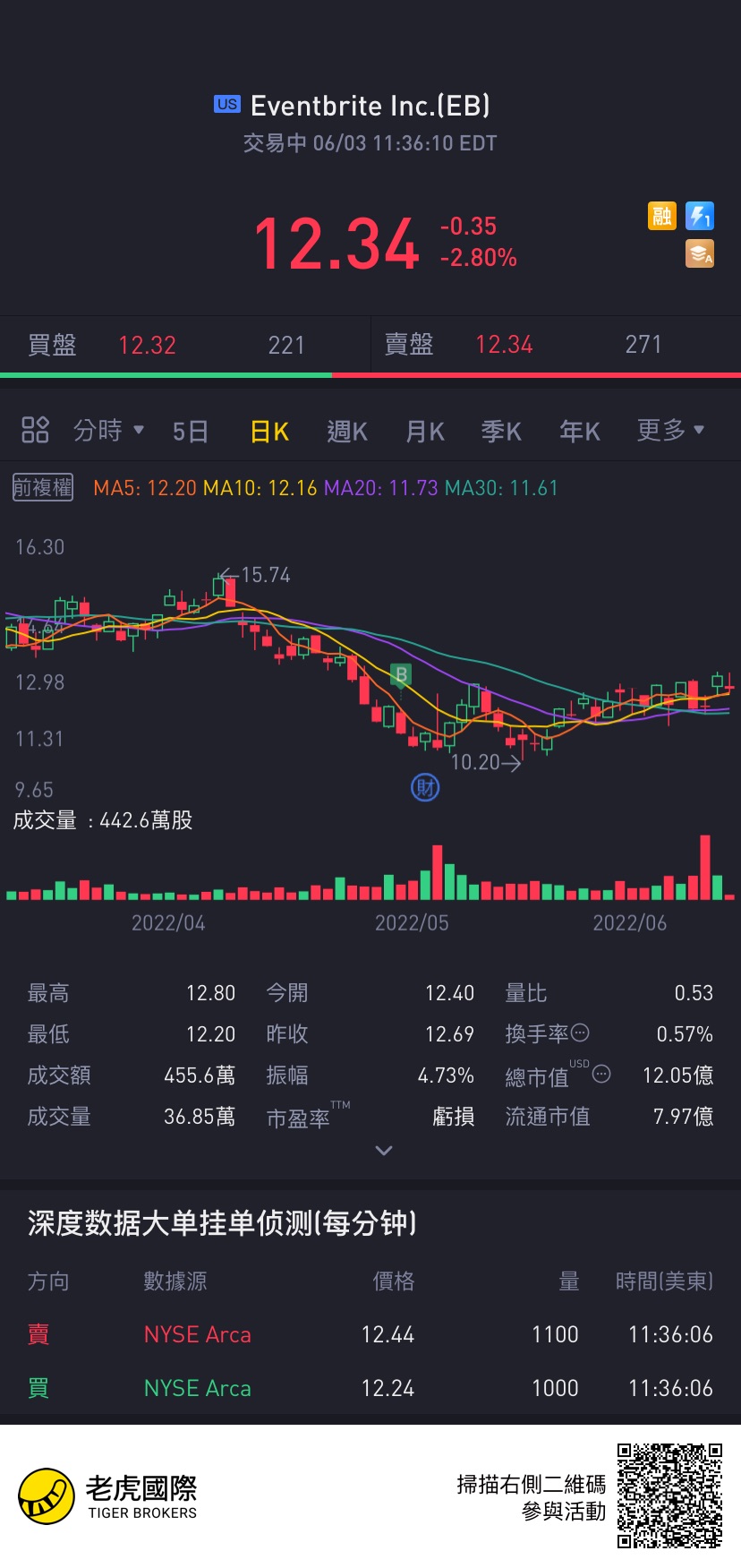This screenshot has height=1568, width=741.
Task: Open the chart layout grid icon
Action: pos(35,430)
